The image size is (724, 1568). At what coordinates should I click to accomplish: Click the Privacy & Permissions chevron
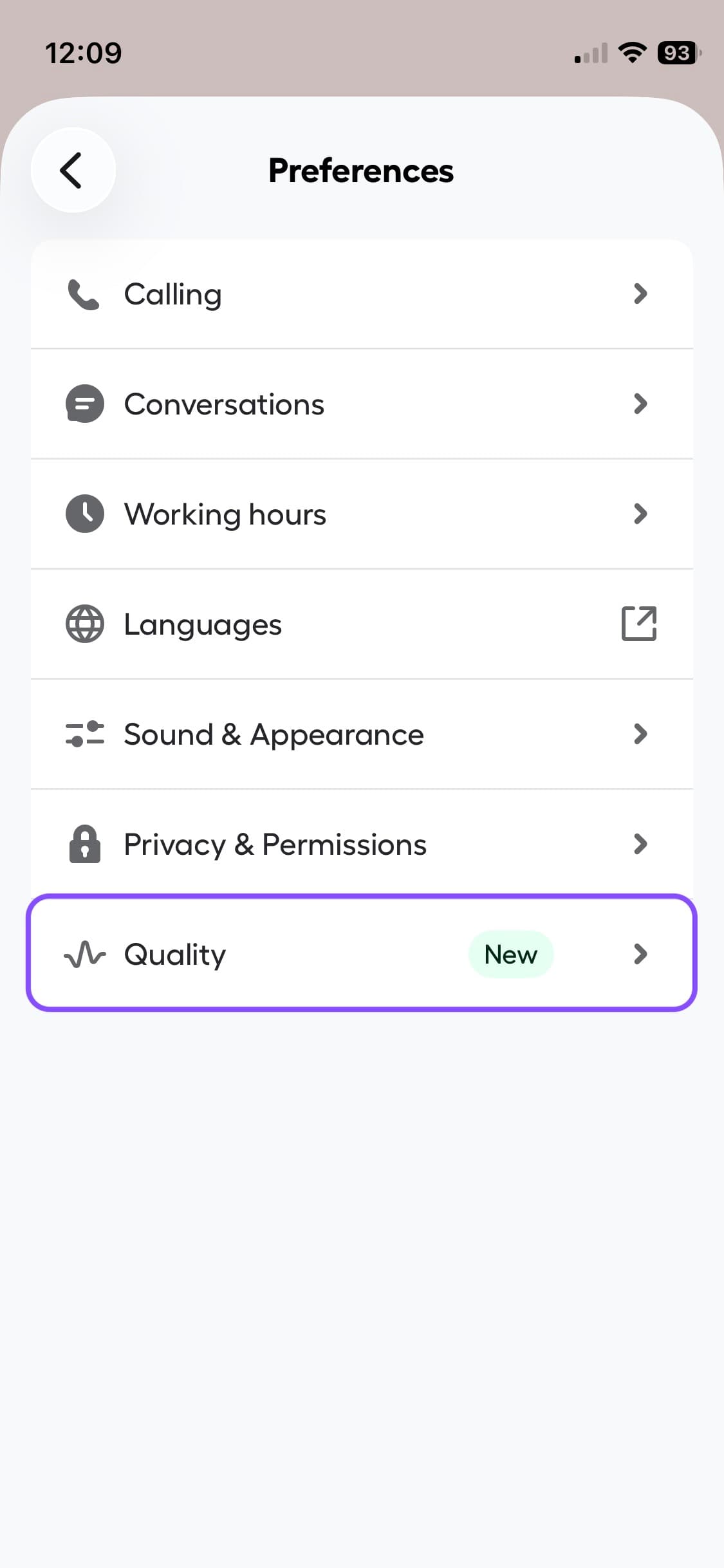[x=640, y=844]
